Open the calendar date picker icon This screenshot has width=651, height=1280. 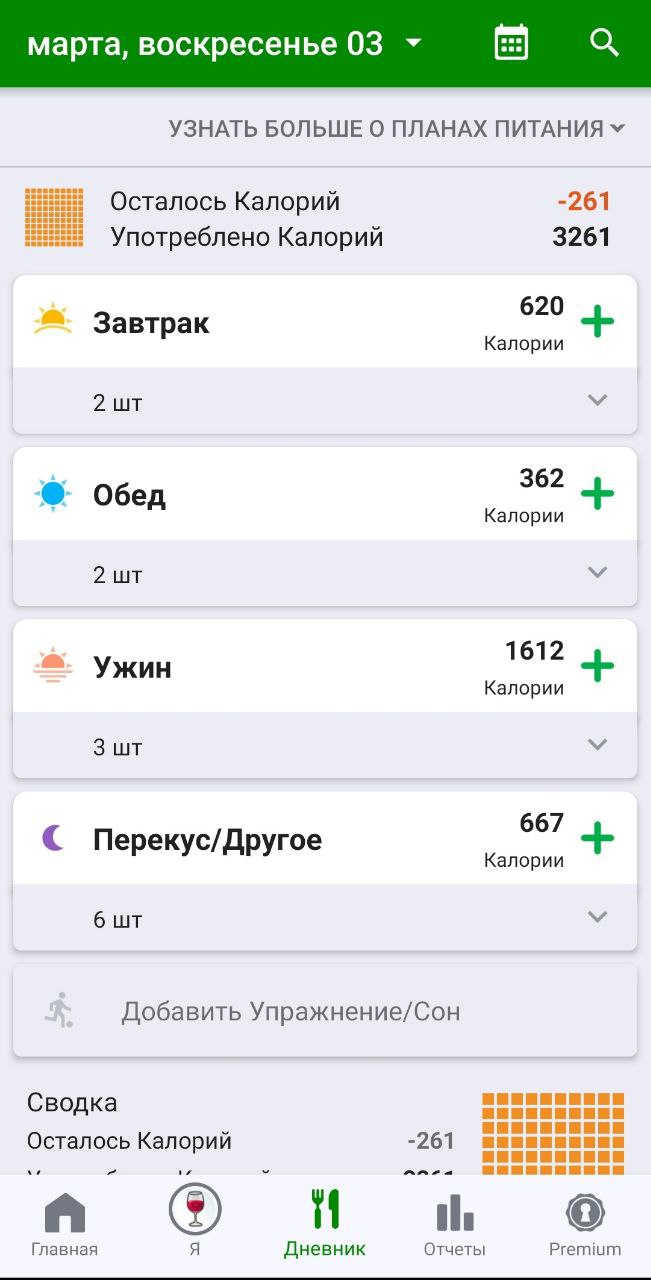[511, 43]
